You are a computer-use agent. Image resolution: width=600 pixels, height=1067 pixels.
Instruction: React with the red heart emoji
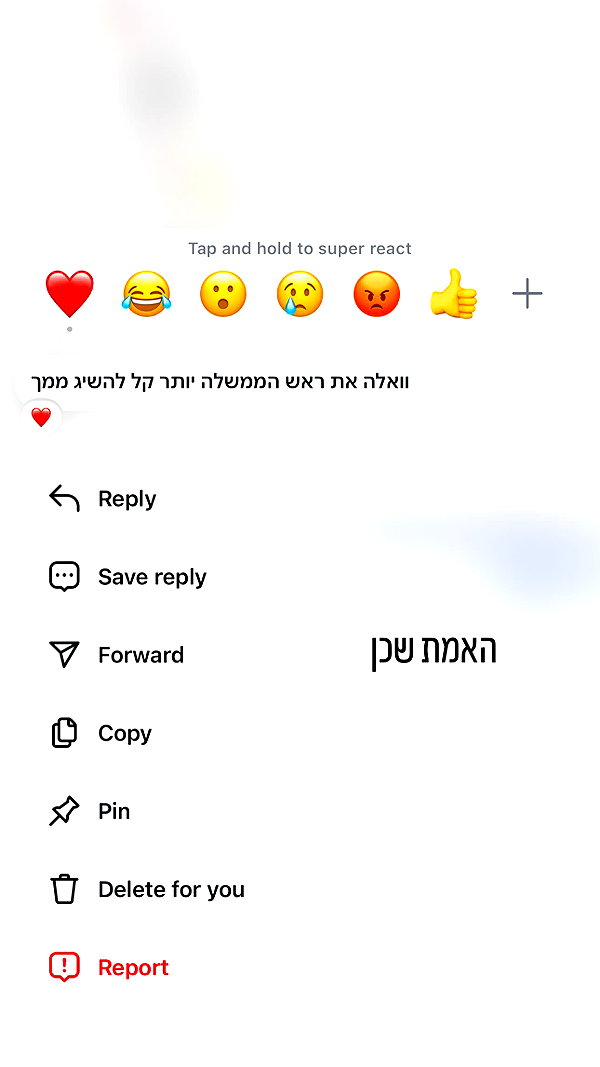[x=69, y=293]
